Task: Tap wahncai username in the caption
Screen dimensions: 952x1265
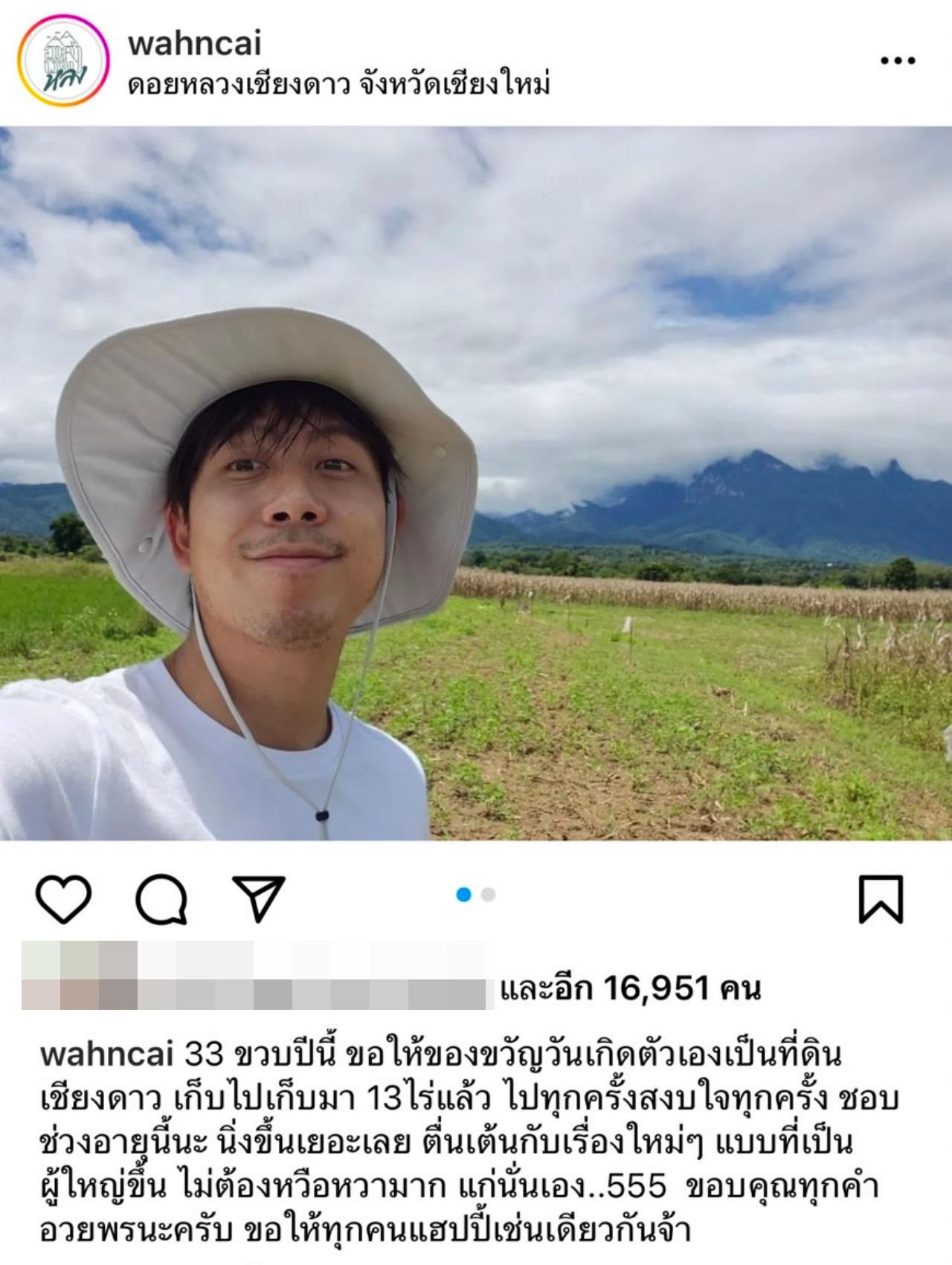Action: 106,1055
